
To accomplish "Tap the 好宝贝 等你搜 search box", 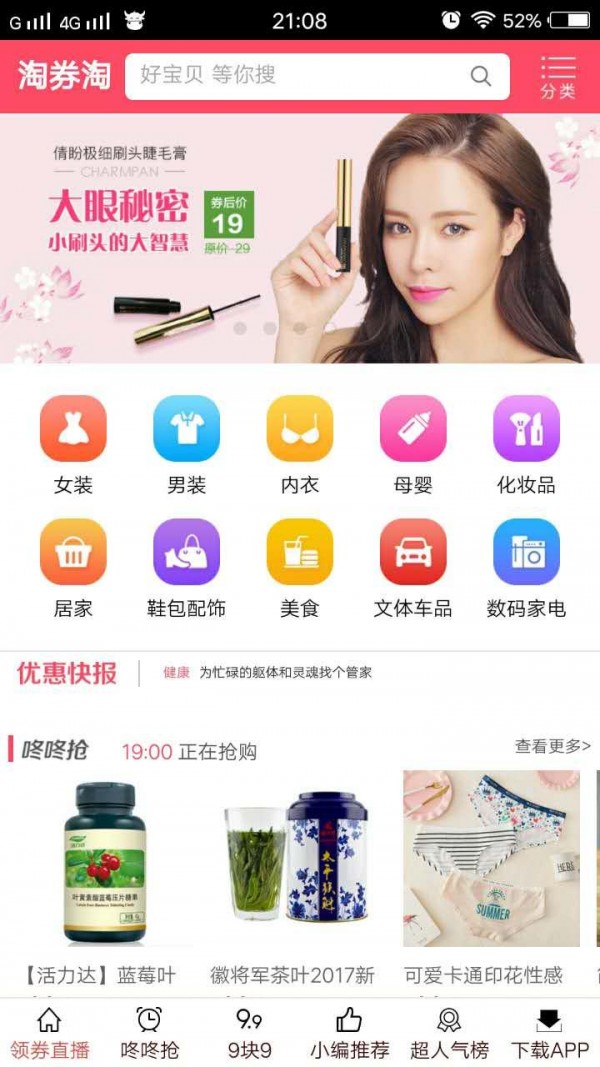I will pos(300,76).
